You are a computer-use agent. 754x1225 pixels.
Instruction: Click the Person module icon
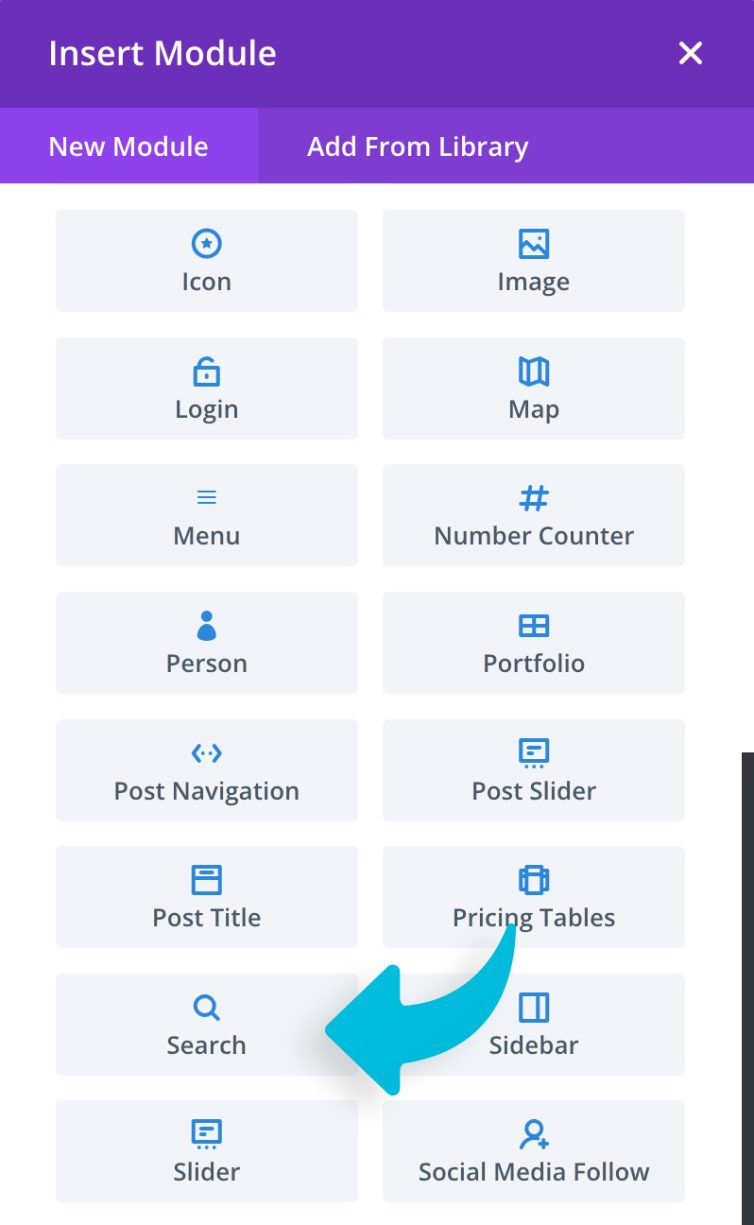[206, 626]
